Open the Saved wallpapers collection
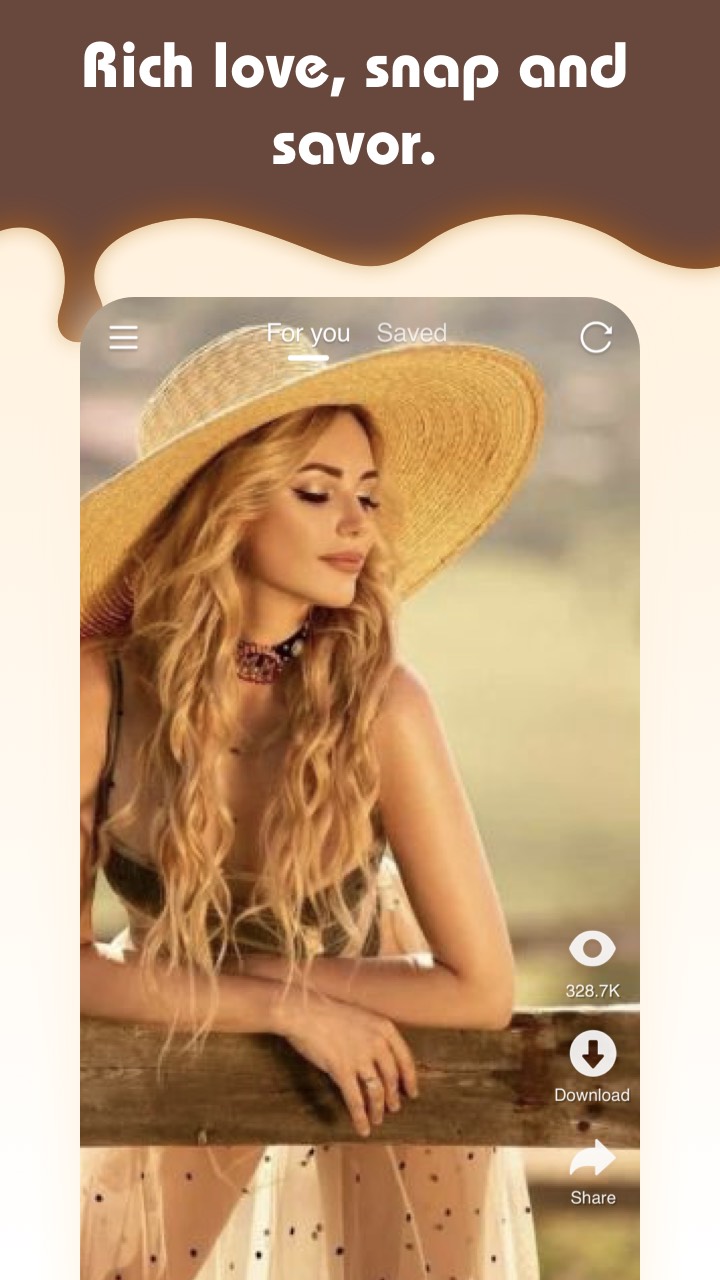 pos(410,334)
